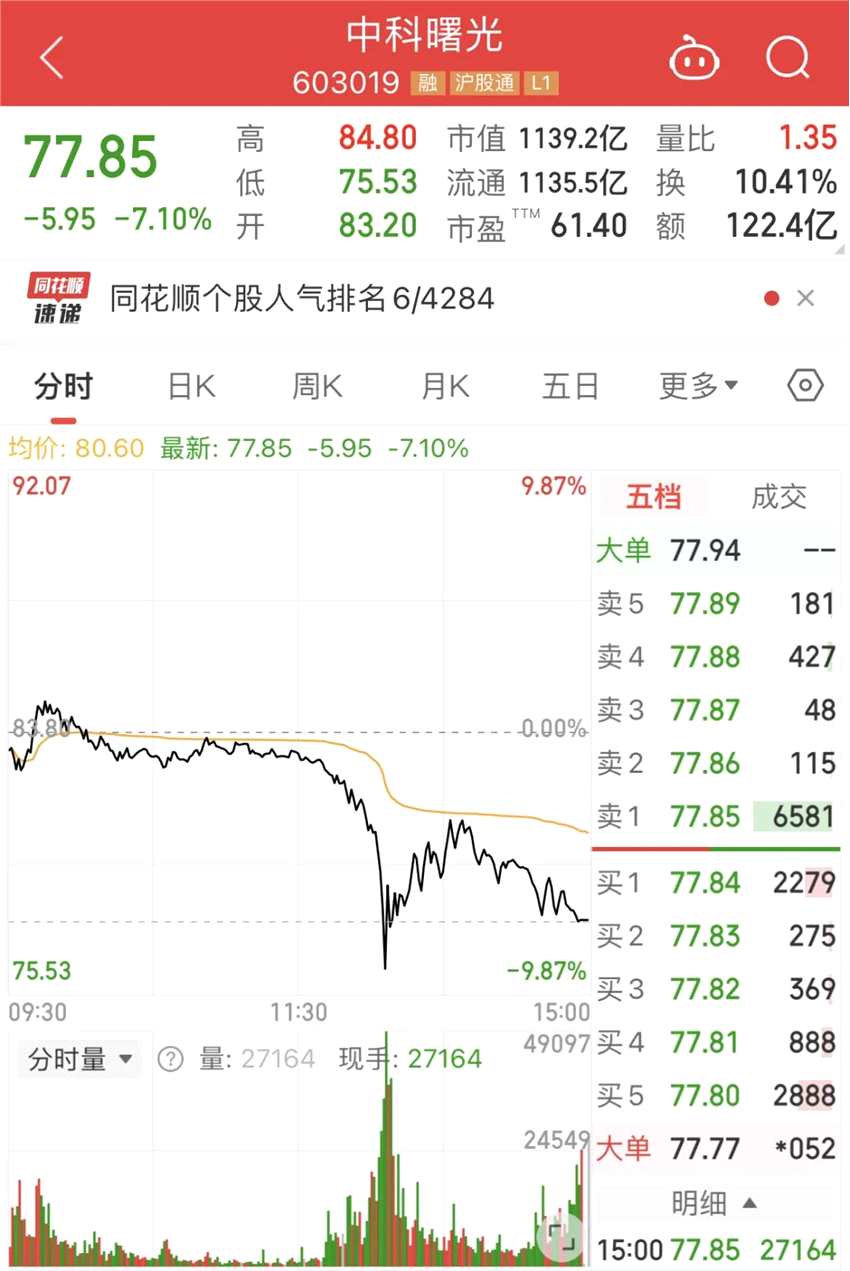Switch to the 月K chart tab

coord(445,386)
